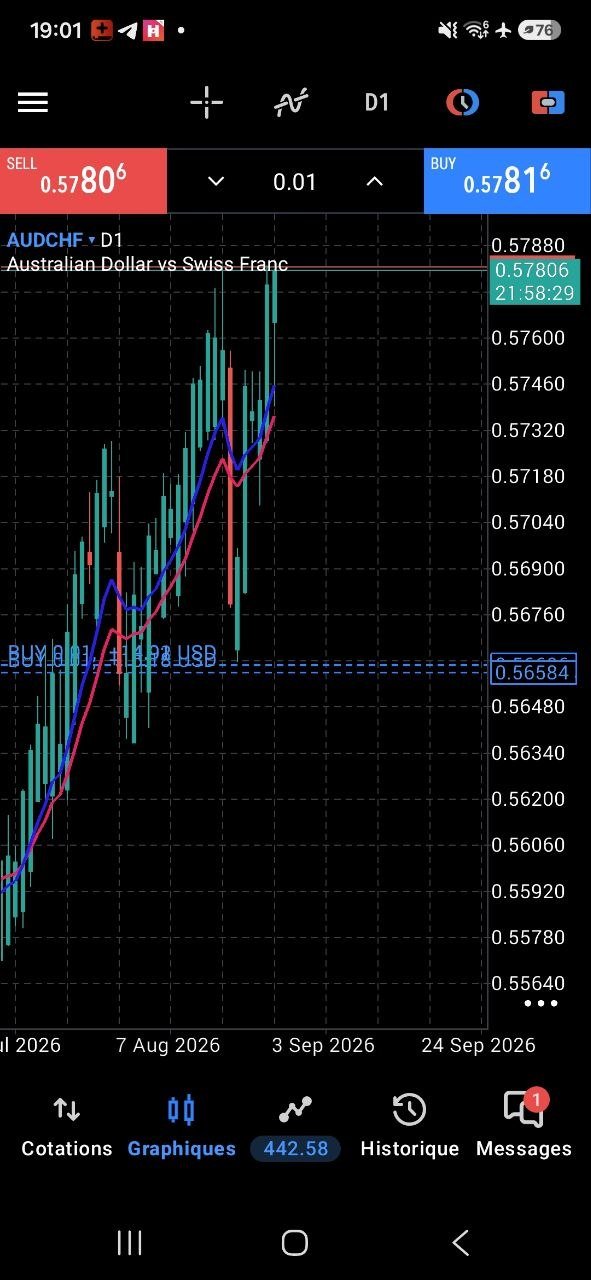Sell AUDCHF at 0.57806
Image resolution: width=591 pixels, height=1280 pixels.
coord(83,181)
